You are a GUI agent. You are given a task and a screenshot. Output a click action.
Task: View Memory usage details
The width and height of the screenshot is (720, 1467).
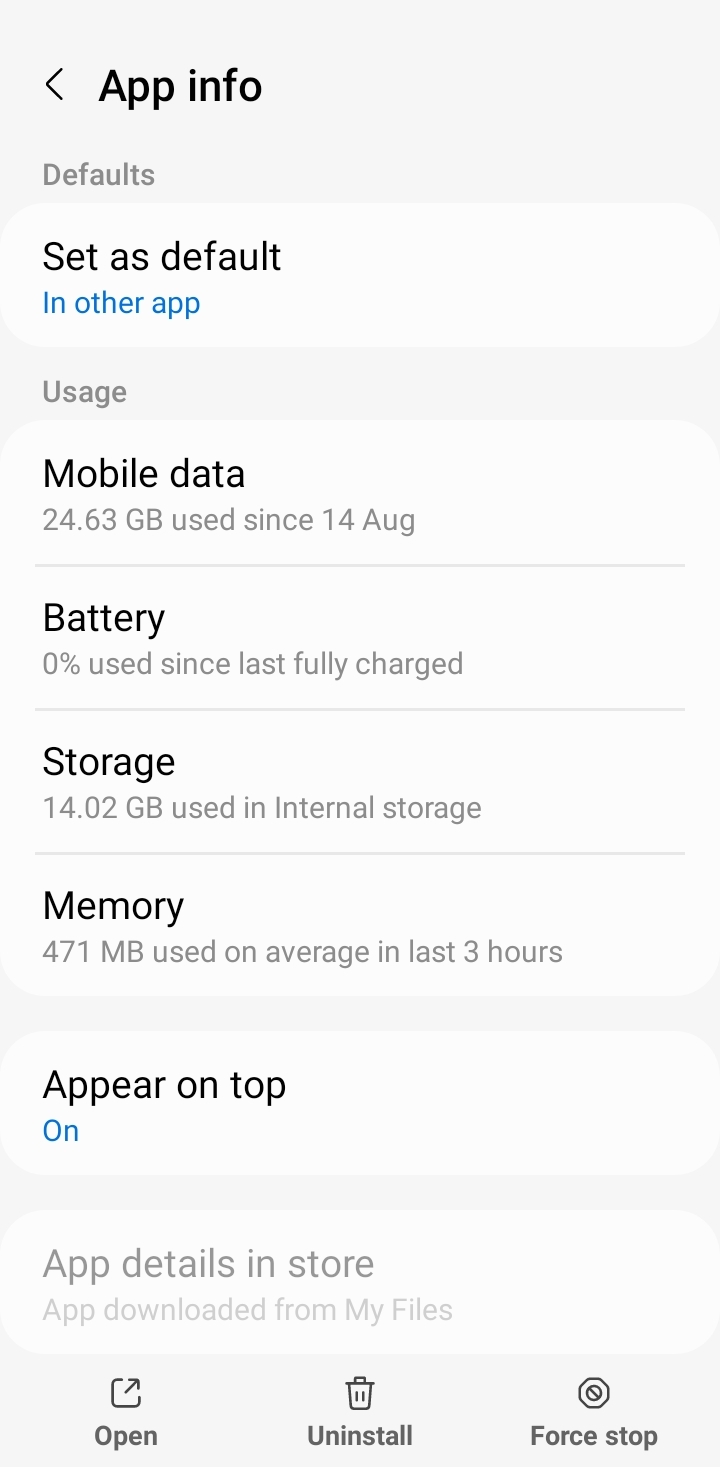[360, 925]
